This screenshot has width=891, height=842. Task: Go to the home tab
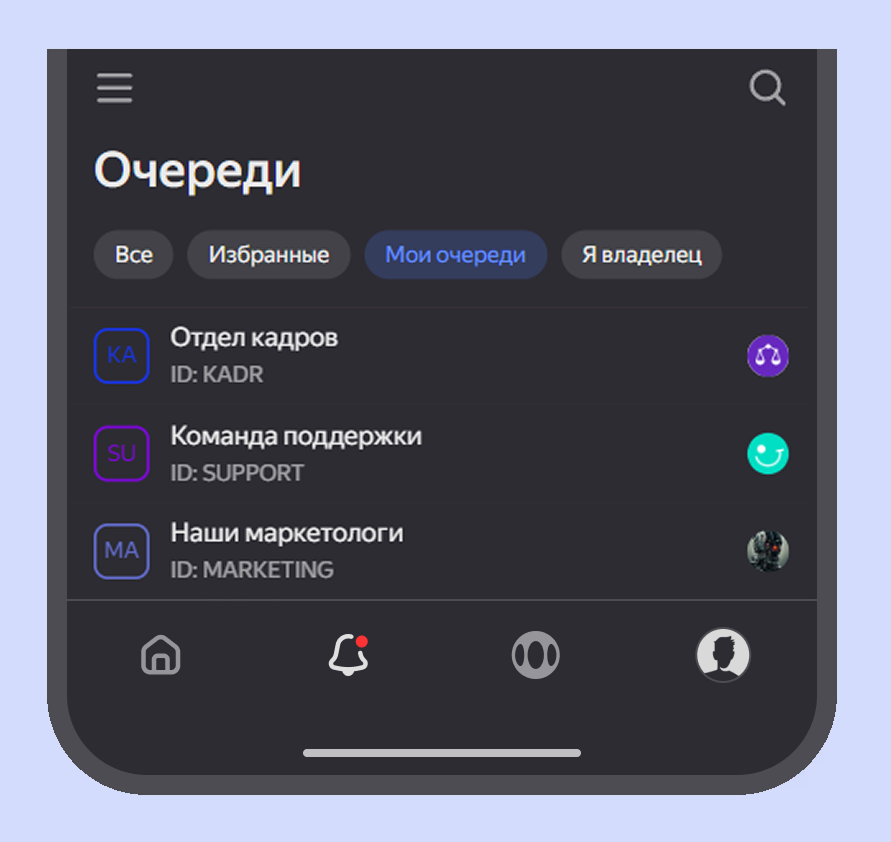tap(161, 656)
